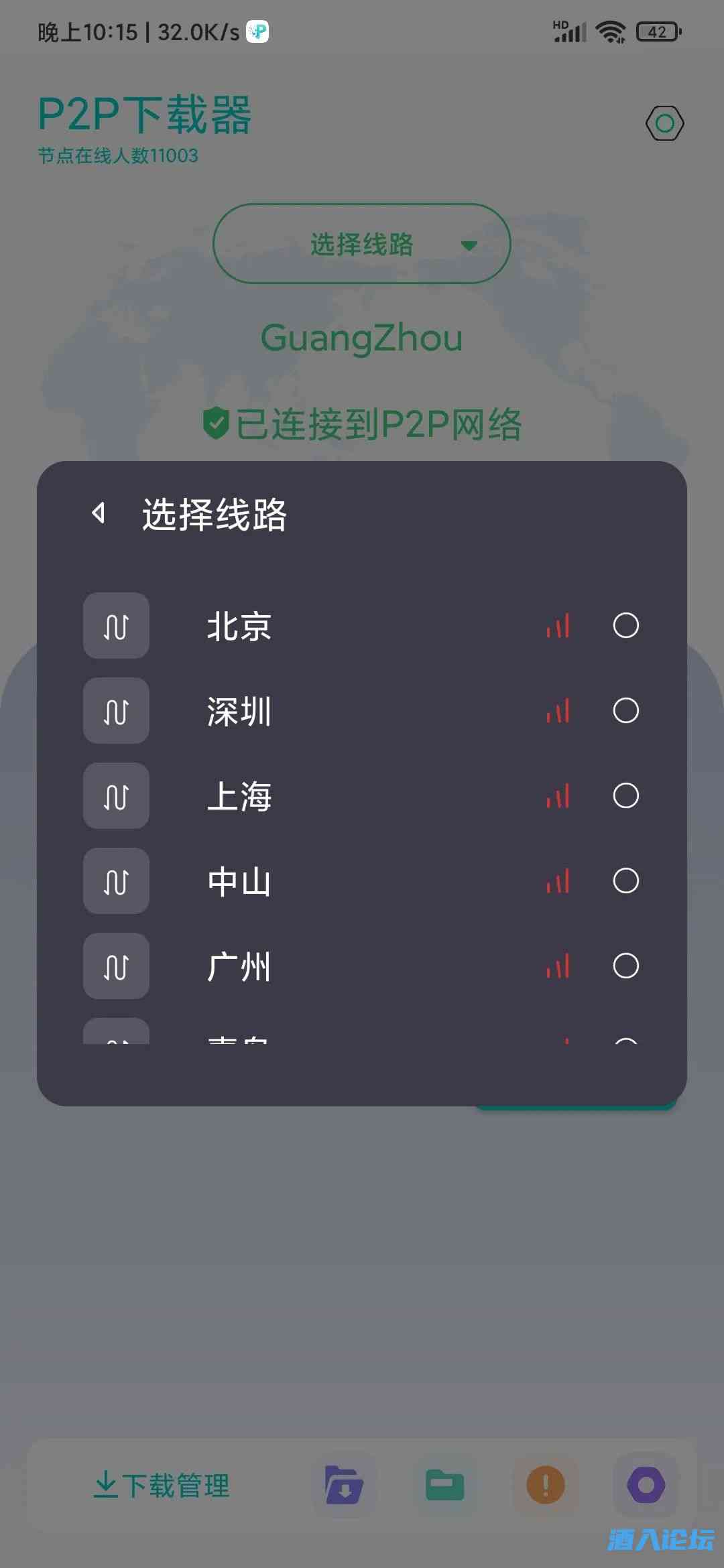Select the 北京 route radio button

pos(625,626)
